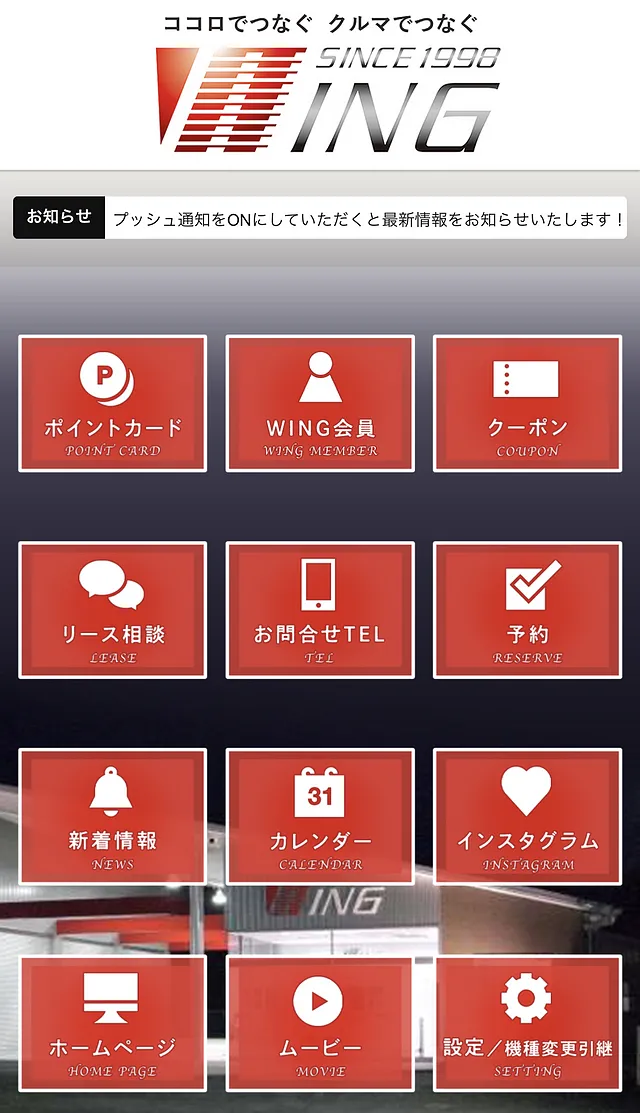This screenshot has width=640, height=1113.
Task: Open the ムービー movie tile
Action: (320, 1023)
